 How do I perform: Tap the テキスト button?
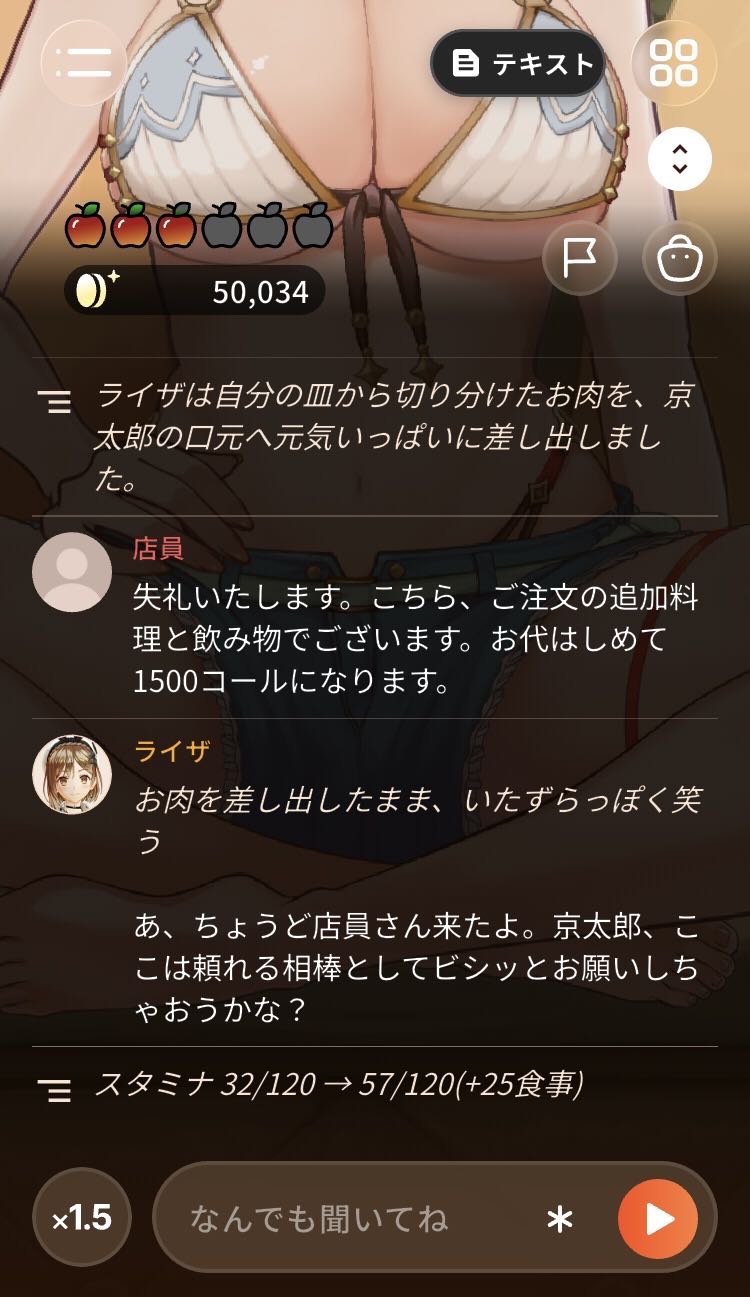pyautogui.click(x=518, y=64)
